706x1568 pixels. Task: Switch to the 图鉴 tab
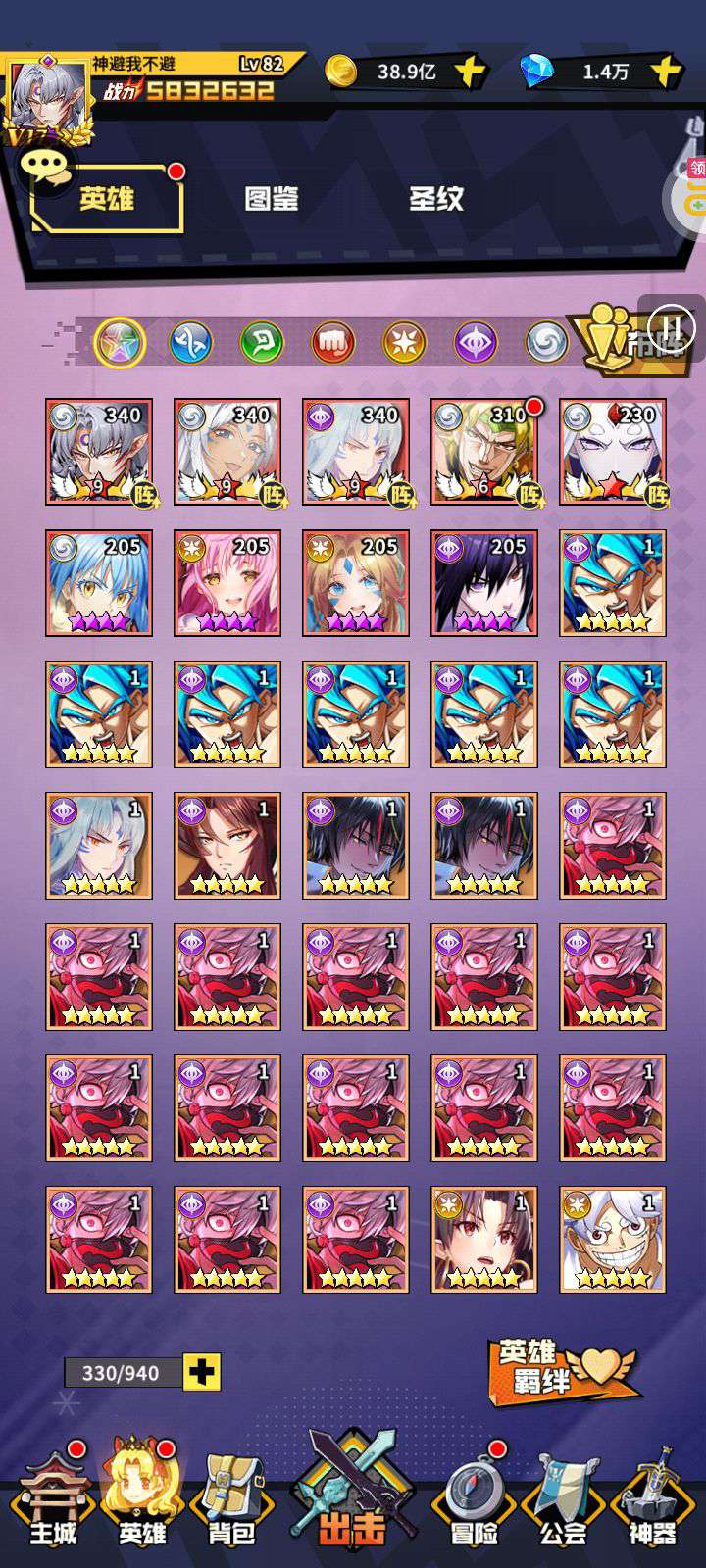tap(272, 199)
